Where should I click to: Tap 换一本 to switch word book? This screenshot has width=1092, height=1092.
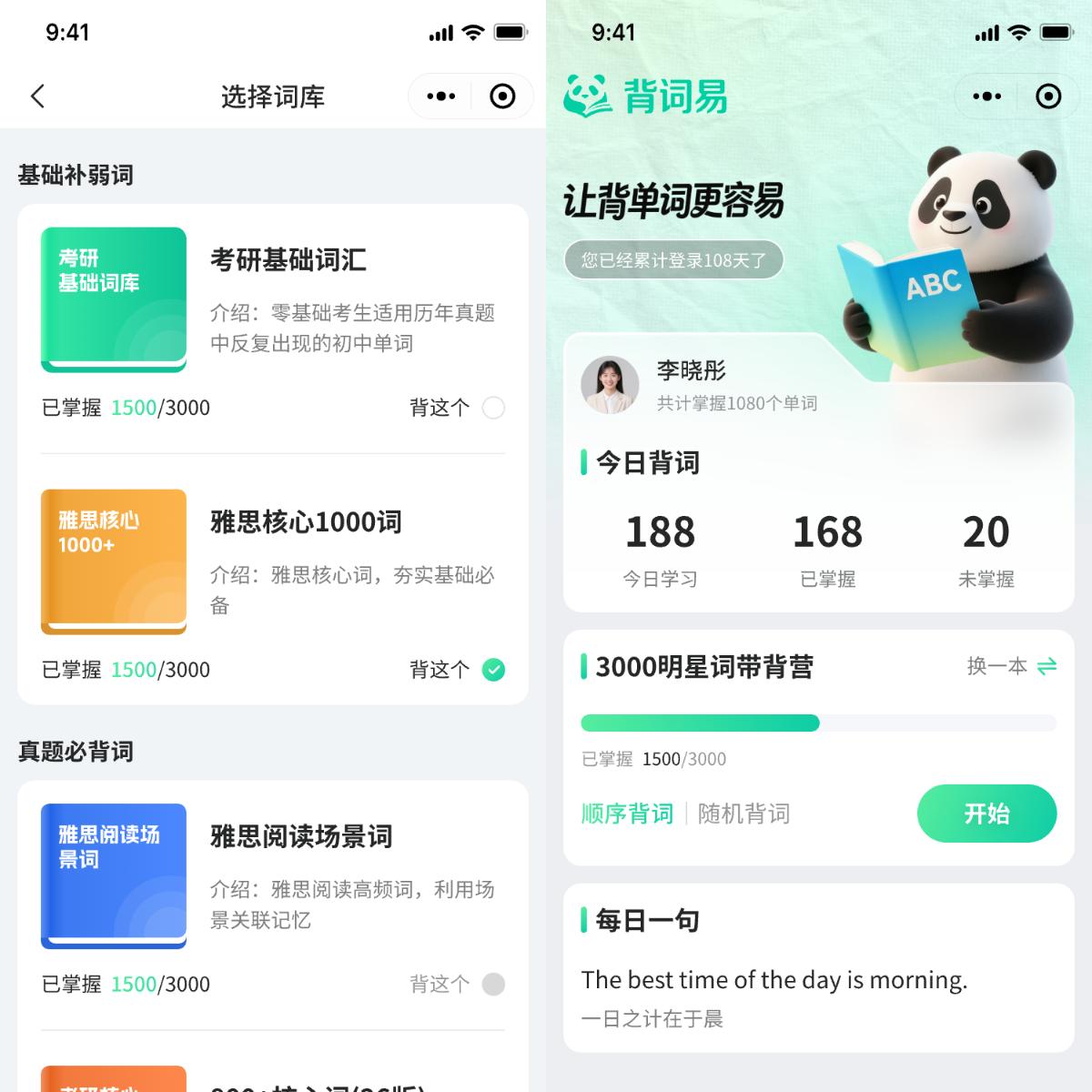click(1011, 666)
